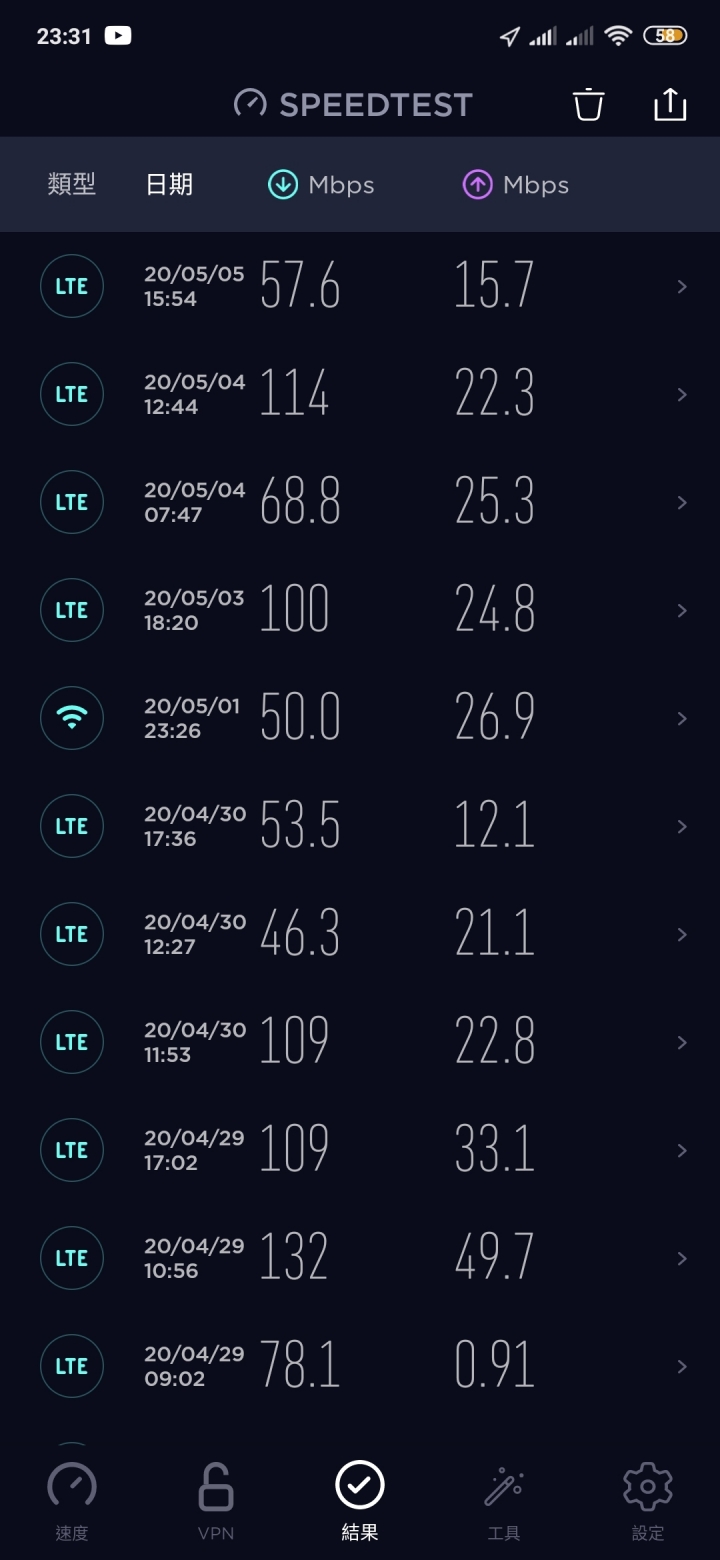Open the 20/05/04 07:47 test result
Screen dimensions: 720x1560
[360, 502]
